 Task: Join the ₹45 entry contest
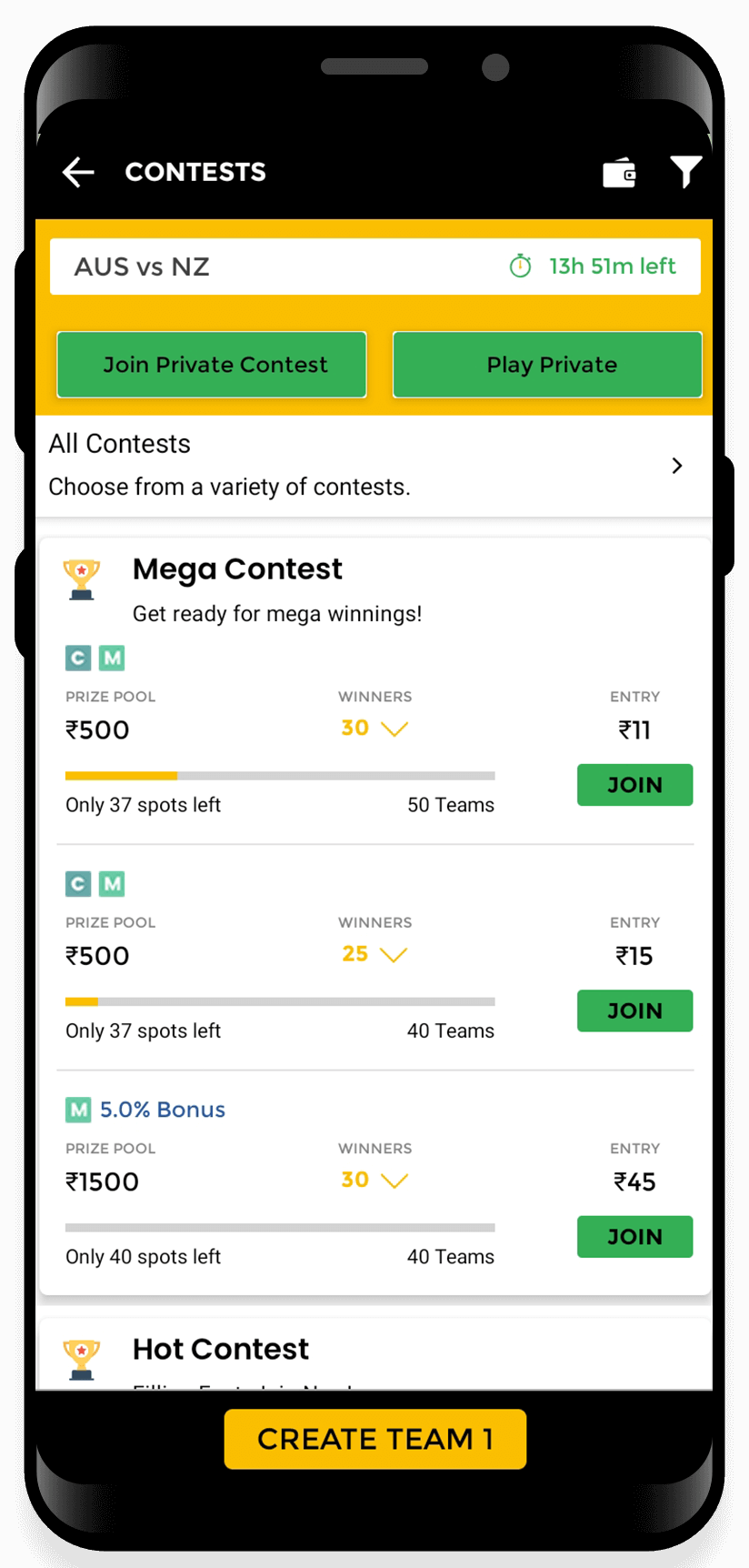(x=634, y=1237)
